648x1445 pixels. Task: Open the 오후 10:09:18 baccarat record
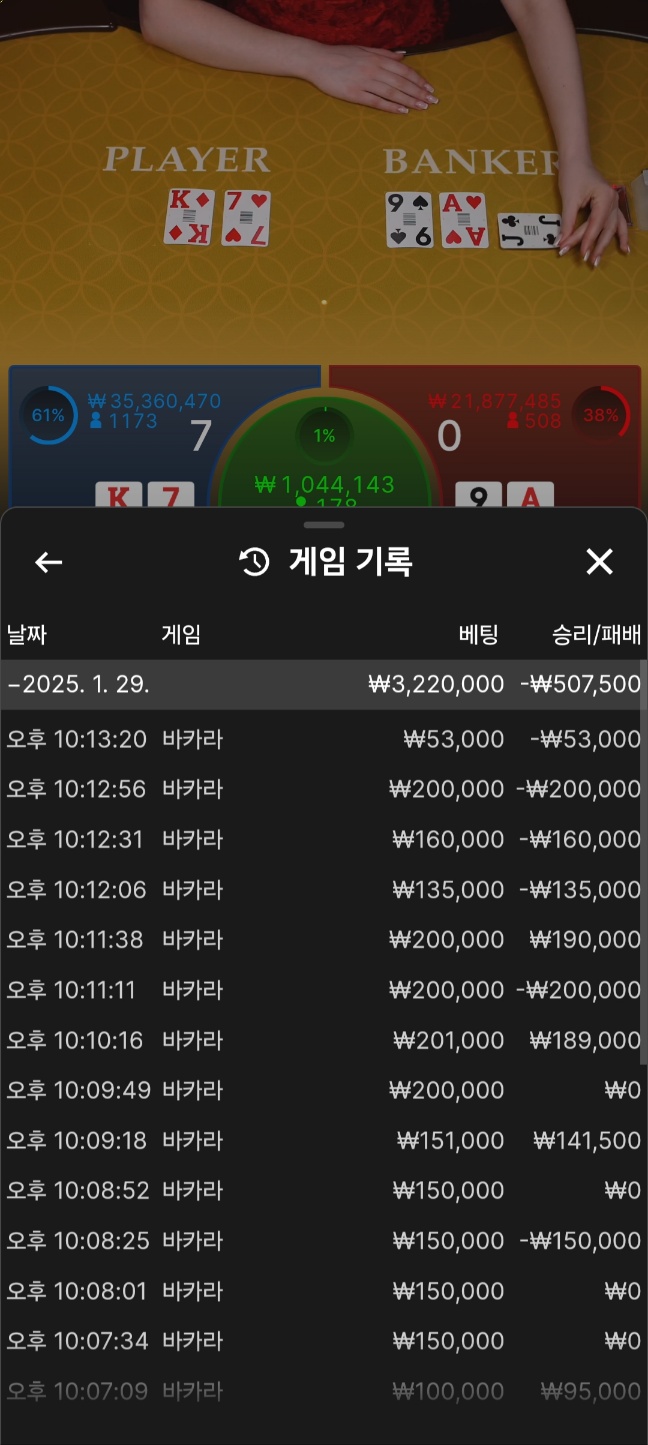[x=320, y=1140]
